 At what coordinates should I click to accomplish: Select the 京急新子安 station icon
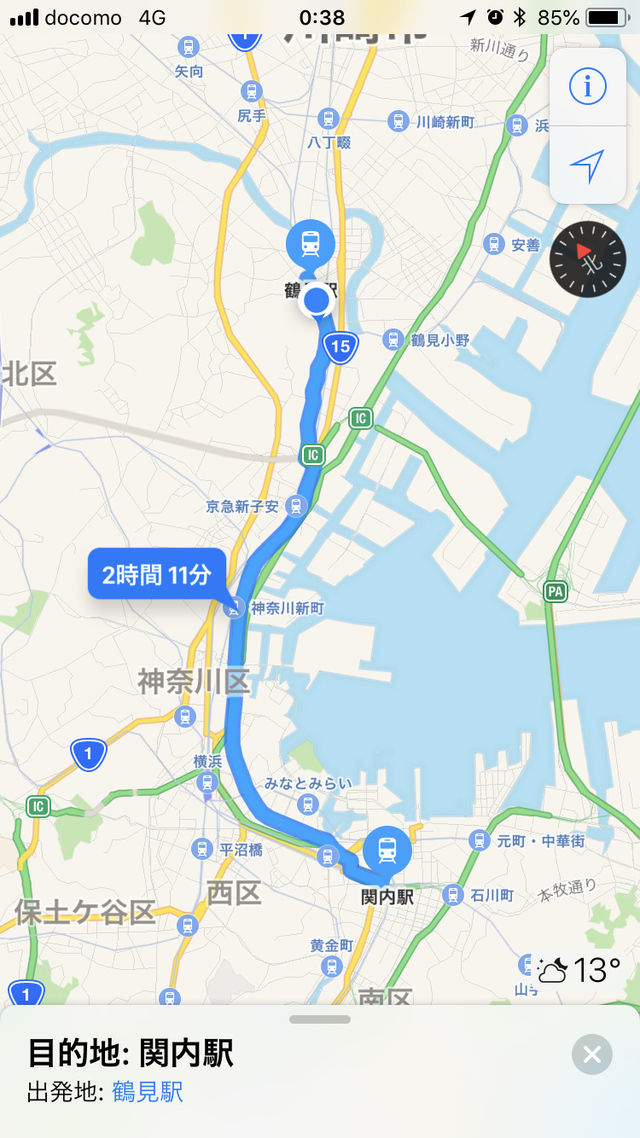point(295,506)
